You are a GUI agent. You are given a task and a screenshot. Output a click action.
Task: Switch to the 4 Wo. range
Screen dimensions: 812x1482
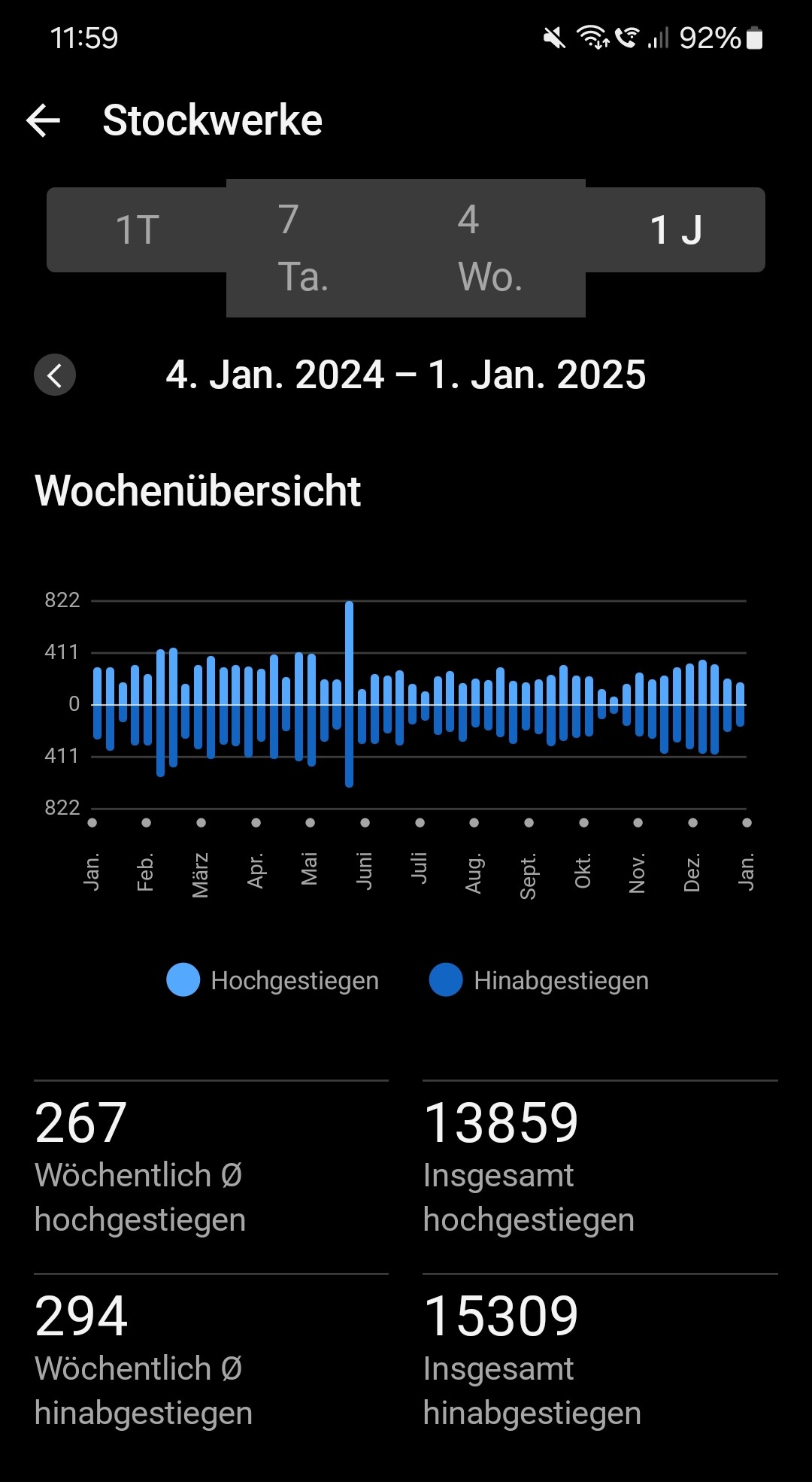coord(490,248)
